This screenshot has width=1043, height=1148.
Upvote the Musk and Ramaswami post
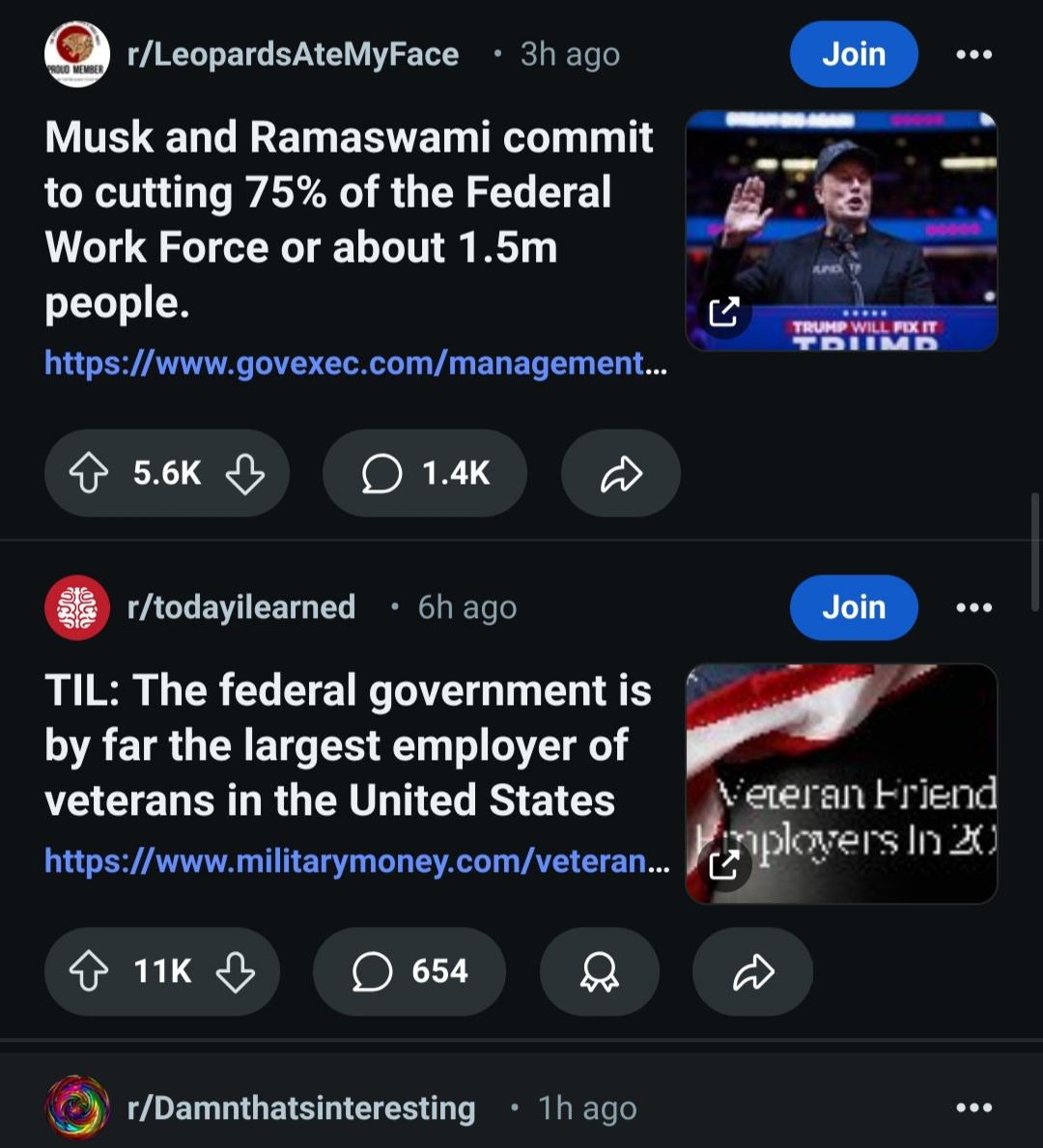tap(89, 473)
